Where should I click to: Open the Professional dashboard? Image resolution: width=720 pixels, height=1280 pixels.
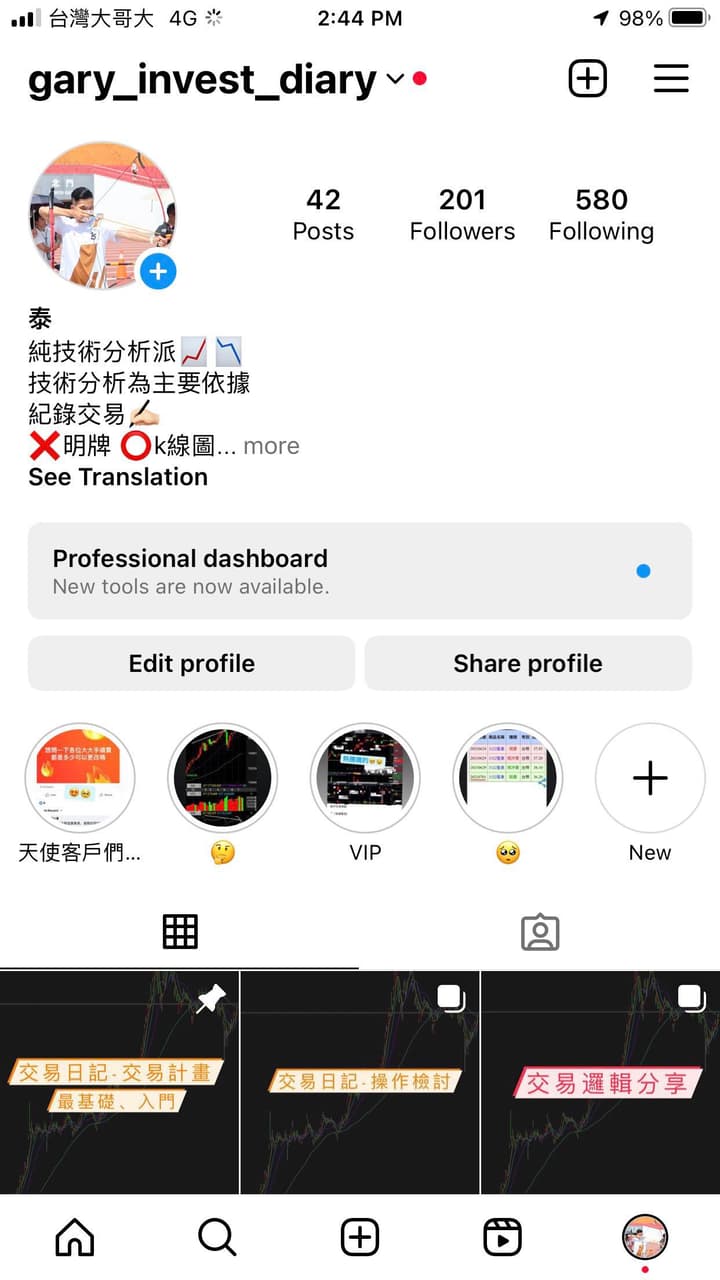(x=359, y=571)
